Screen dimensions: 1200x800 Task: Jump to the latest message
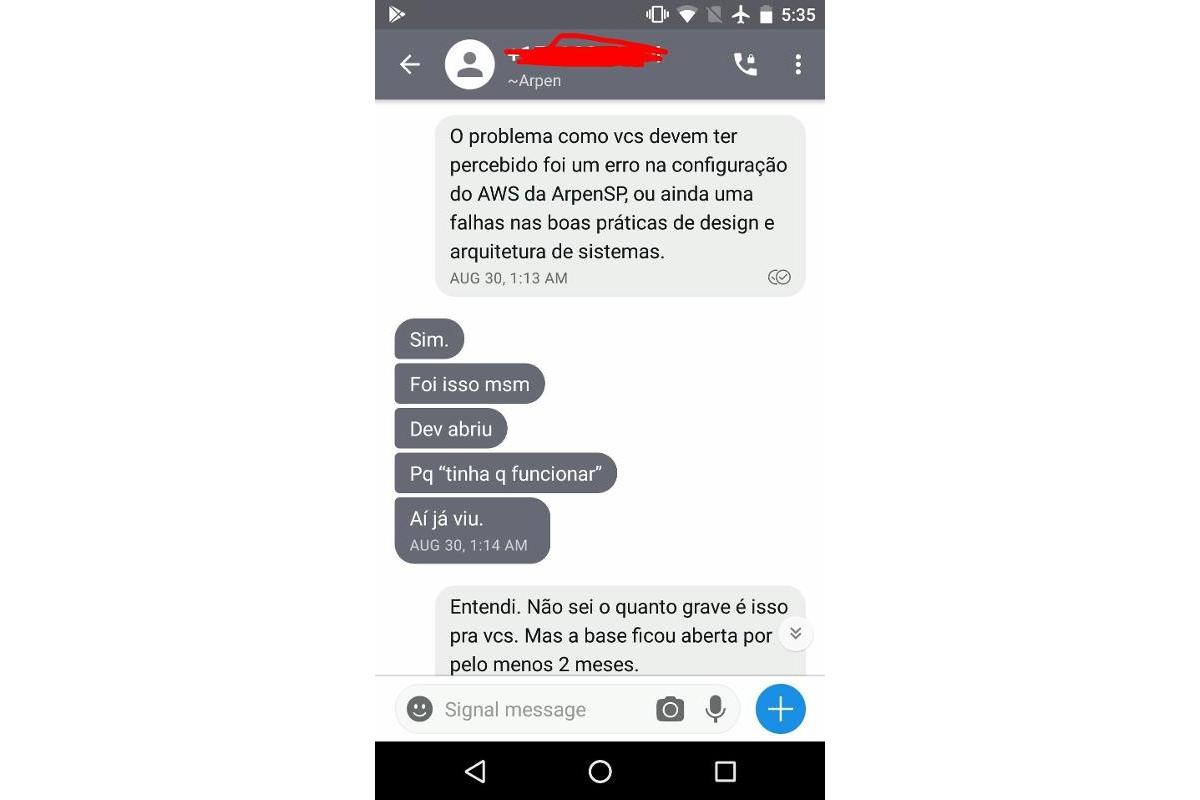pyautogui.click(x=795, y=634)
